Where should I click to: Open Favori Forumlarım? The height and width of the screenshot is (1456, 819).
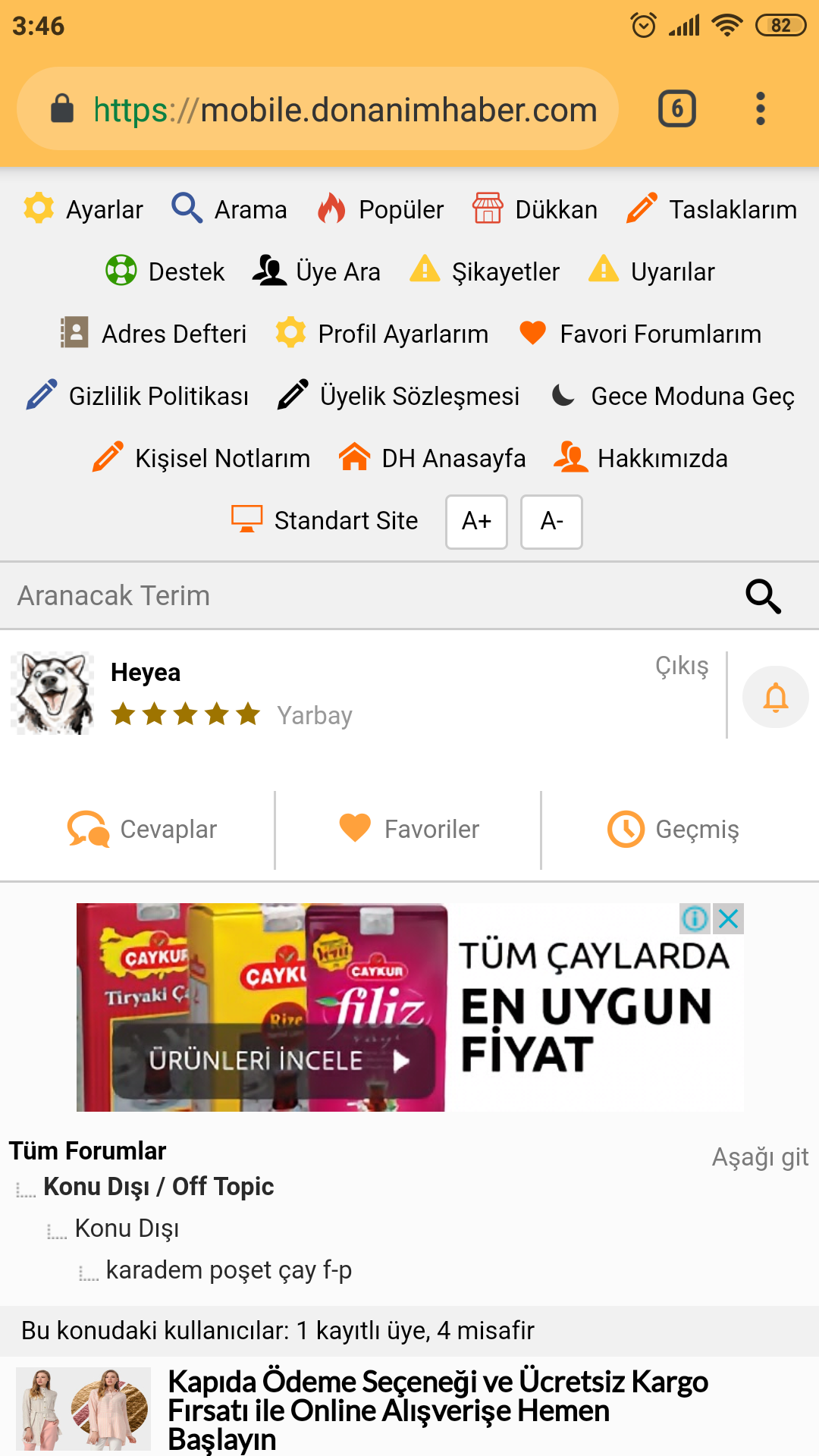pos(640,334)
